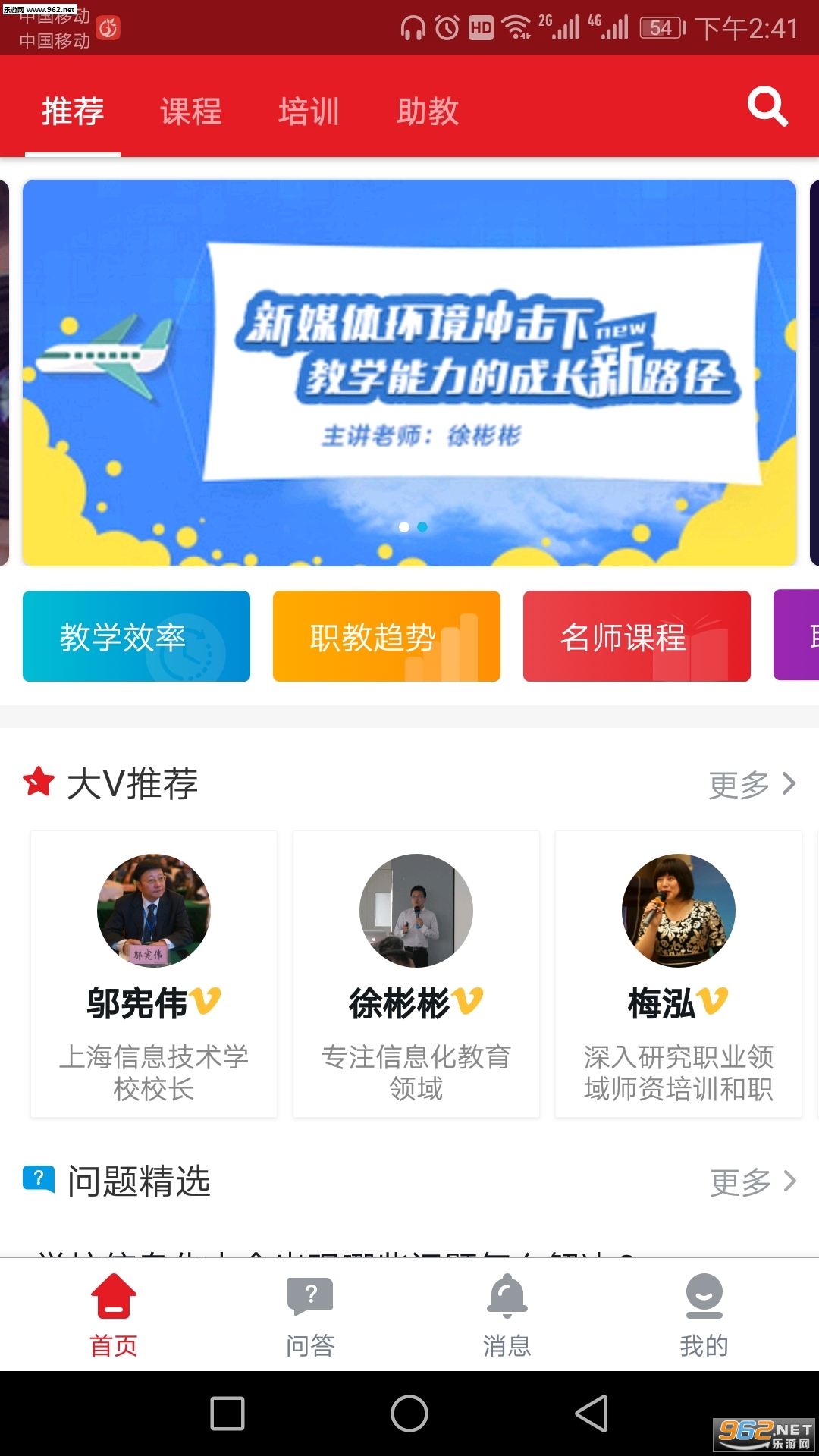Viewport: 819px width, 1456px height.
Task: Open 徐彬彬's profile card
Action: click(x=416, y=974)
